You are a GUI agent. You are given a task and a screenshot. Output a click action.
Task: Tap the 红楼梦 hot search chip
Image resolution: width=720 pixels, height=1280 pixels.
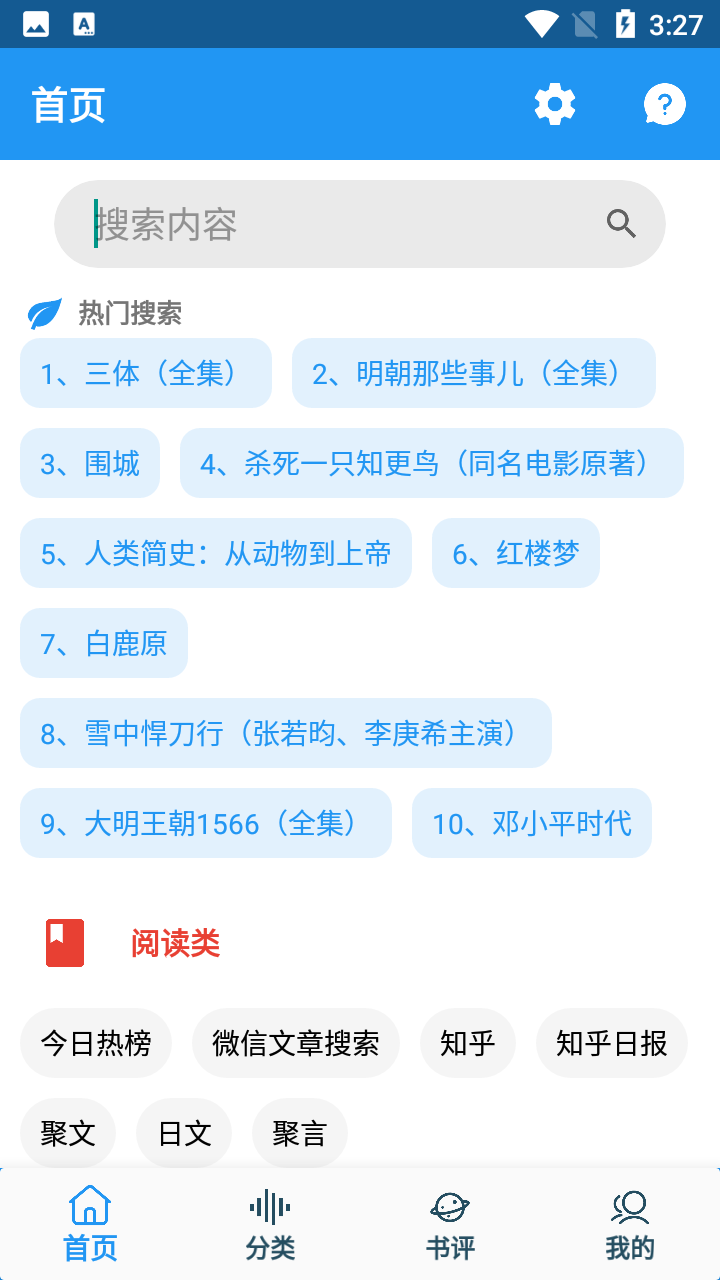516,553
